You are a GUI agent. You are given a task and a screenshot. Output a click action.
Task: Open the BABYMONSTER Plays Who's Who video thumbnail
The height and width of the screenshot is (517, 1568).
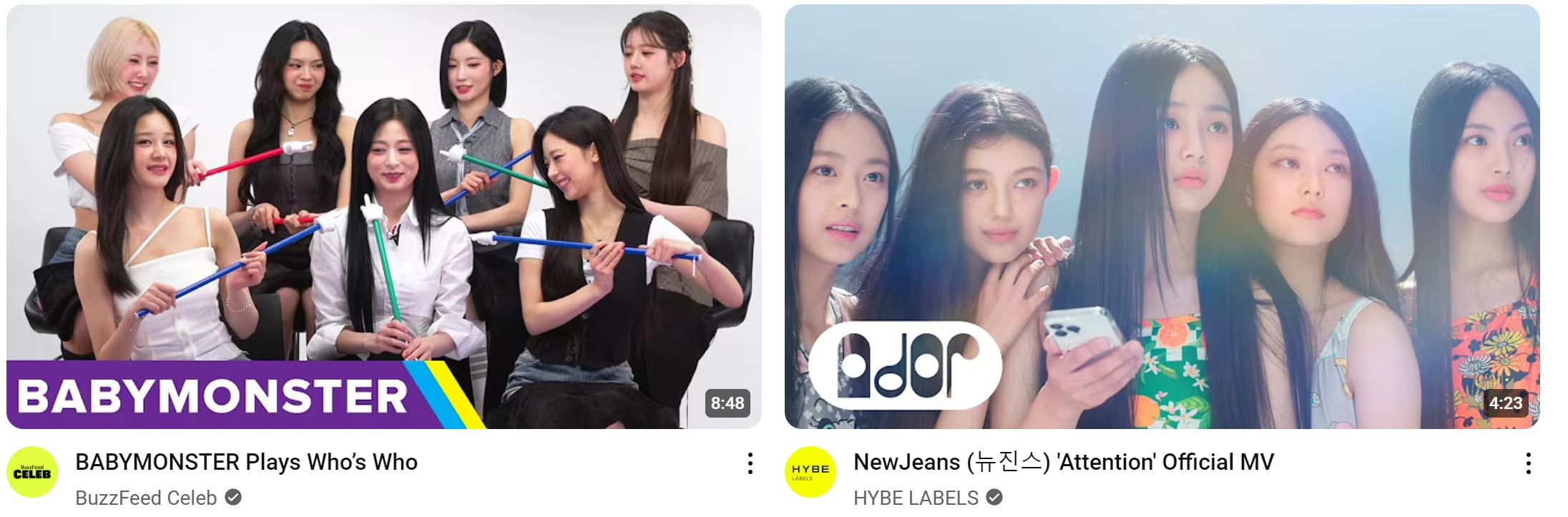383,216
